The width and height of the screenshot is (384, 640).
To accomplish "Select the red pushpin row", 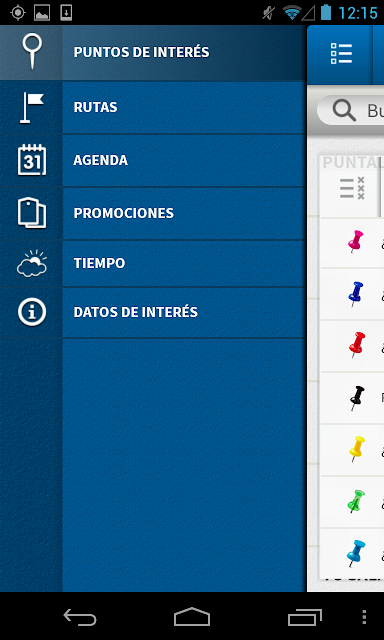I will click(353, 346).
